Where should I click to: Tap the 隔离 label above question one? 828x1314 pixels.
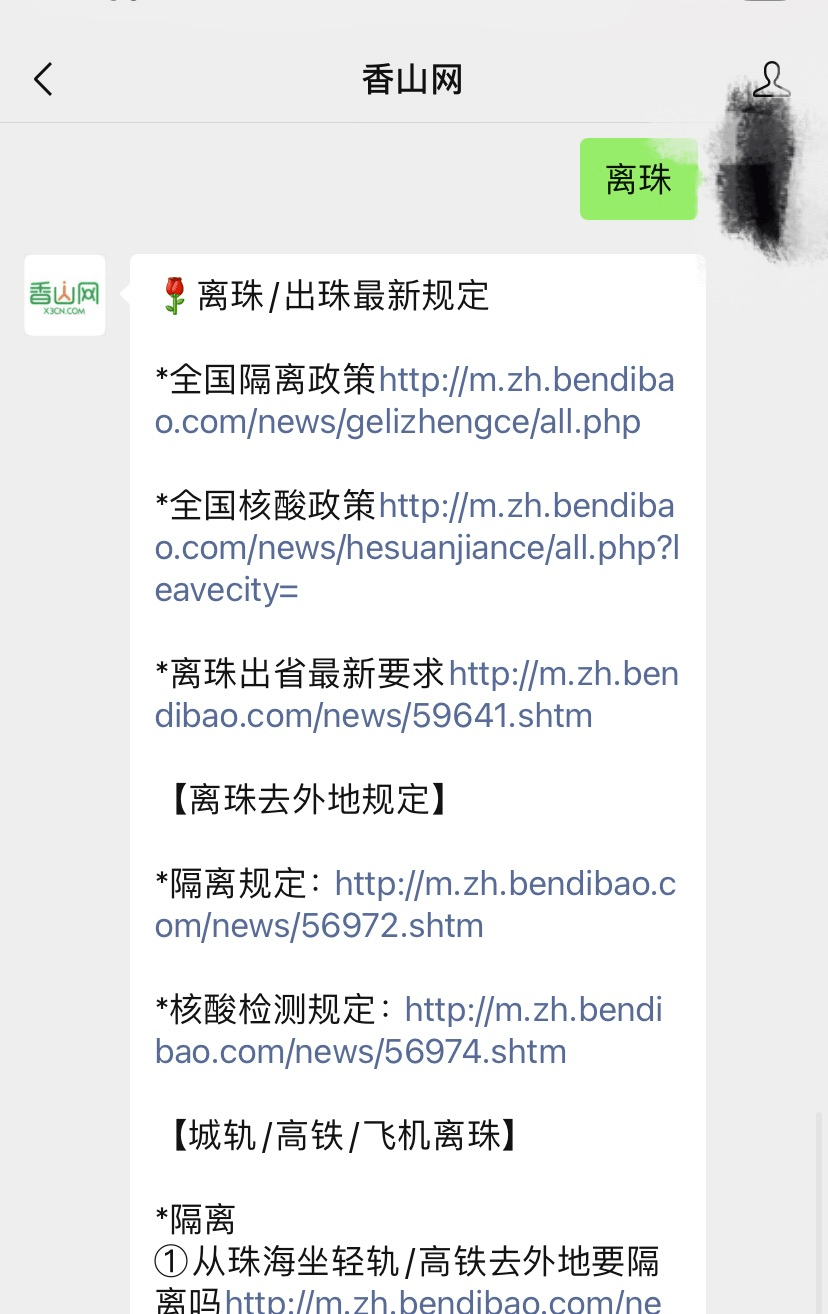coord(195,1219)
